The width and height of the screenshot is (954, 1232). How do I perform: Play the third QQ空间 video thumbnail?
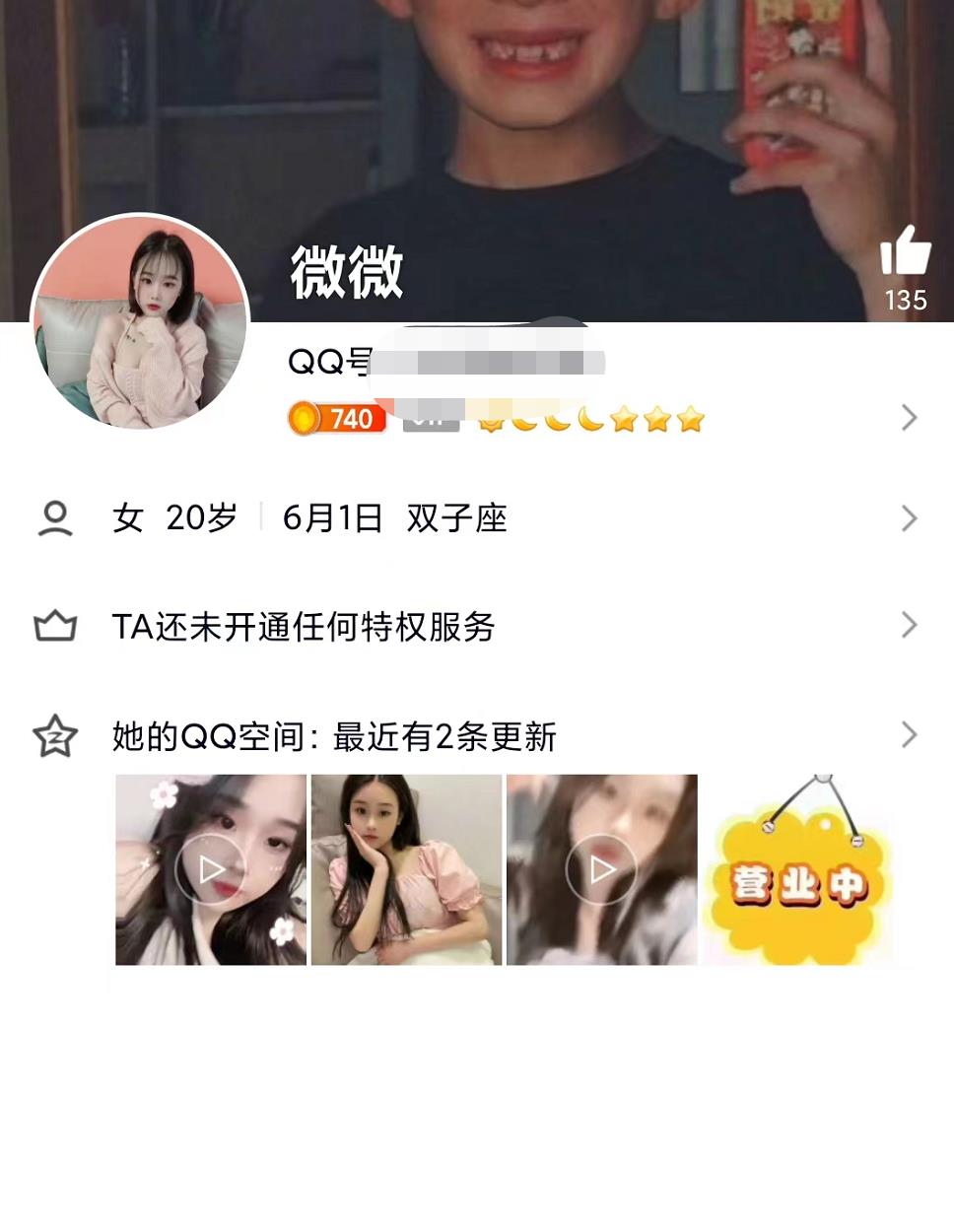tap(601, 869)
